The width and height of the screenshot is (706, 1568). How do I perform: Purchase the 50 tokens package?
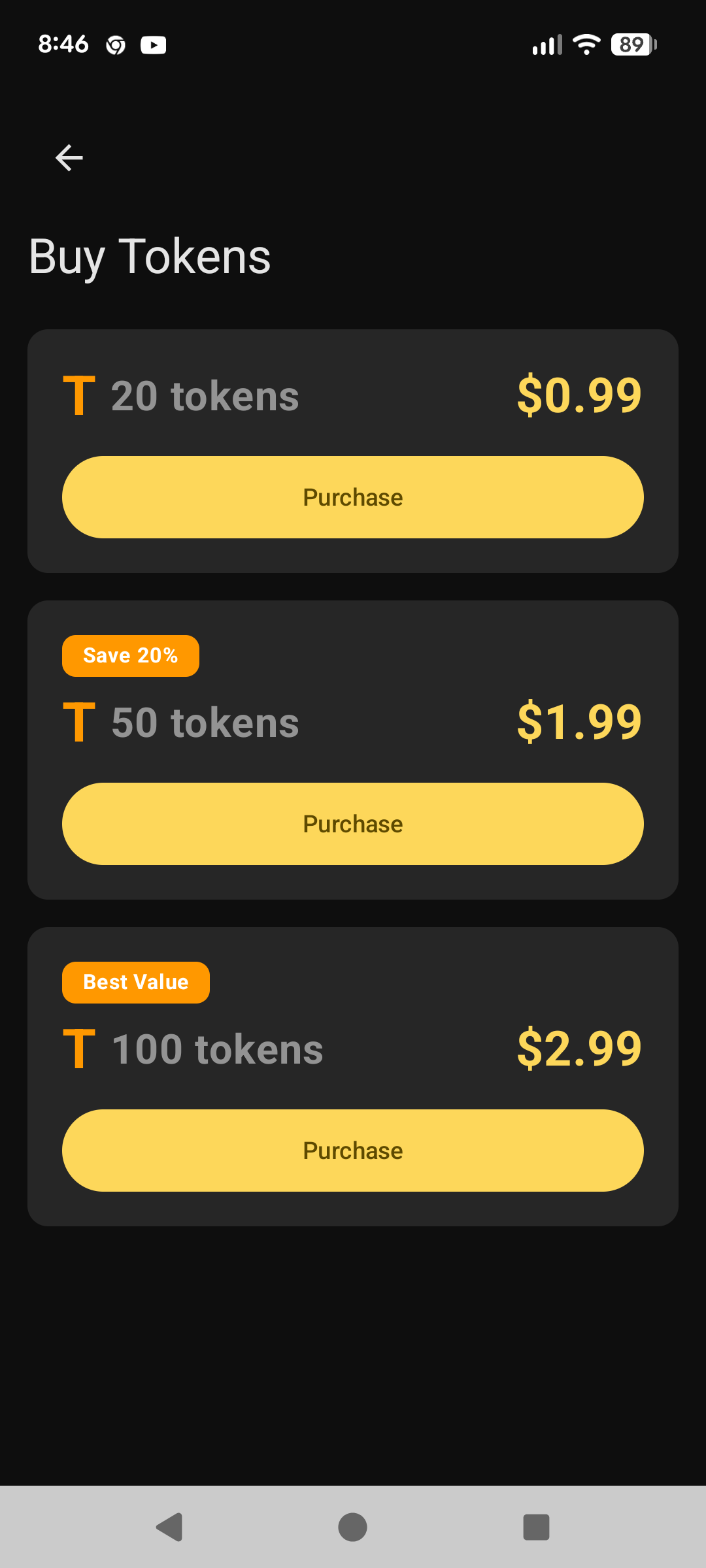point(353,824)
